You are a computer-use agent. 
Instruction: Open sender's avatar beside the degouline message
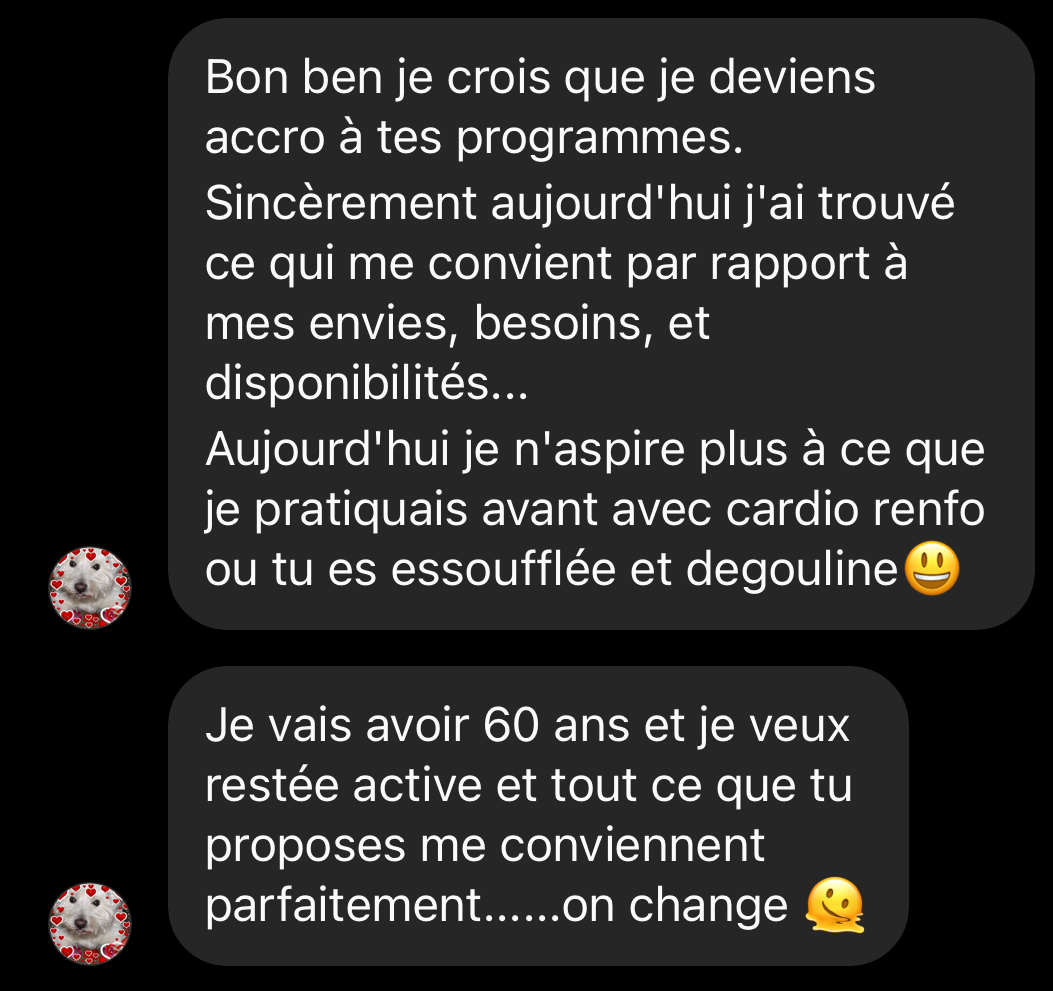point(90,588)
